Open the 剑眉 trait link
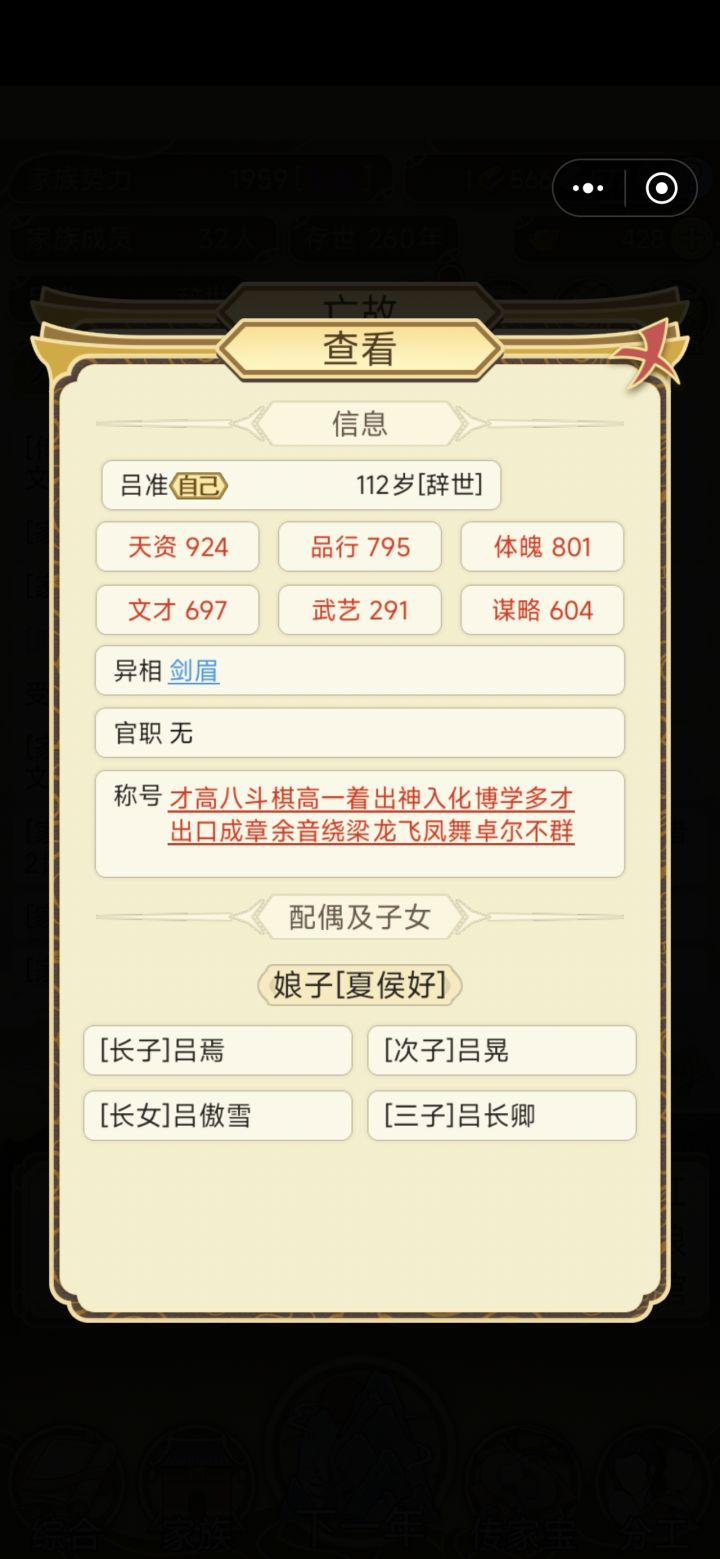This screenshot has height=1559, width=720. (x=194, y=670)
